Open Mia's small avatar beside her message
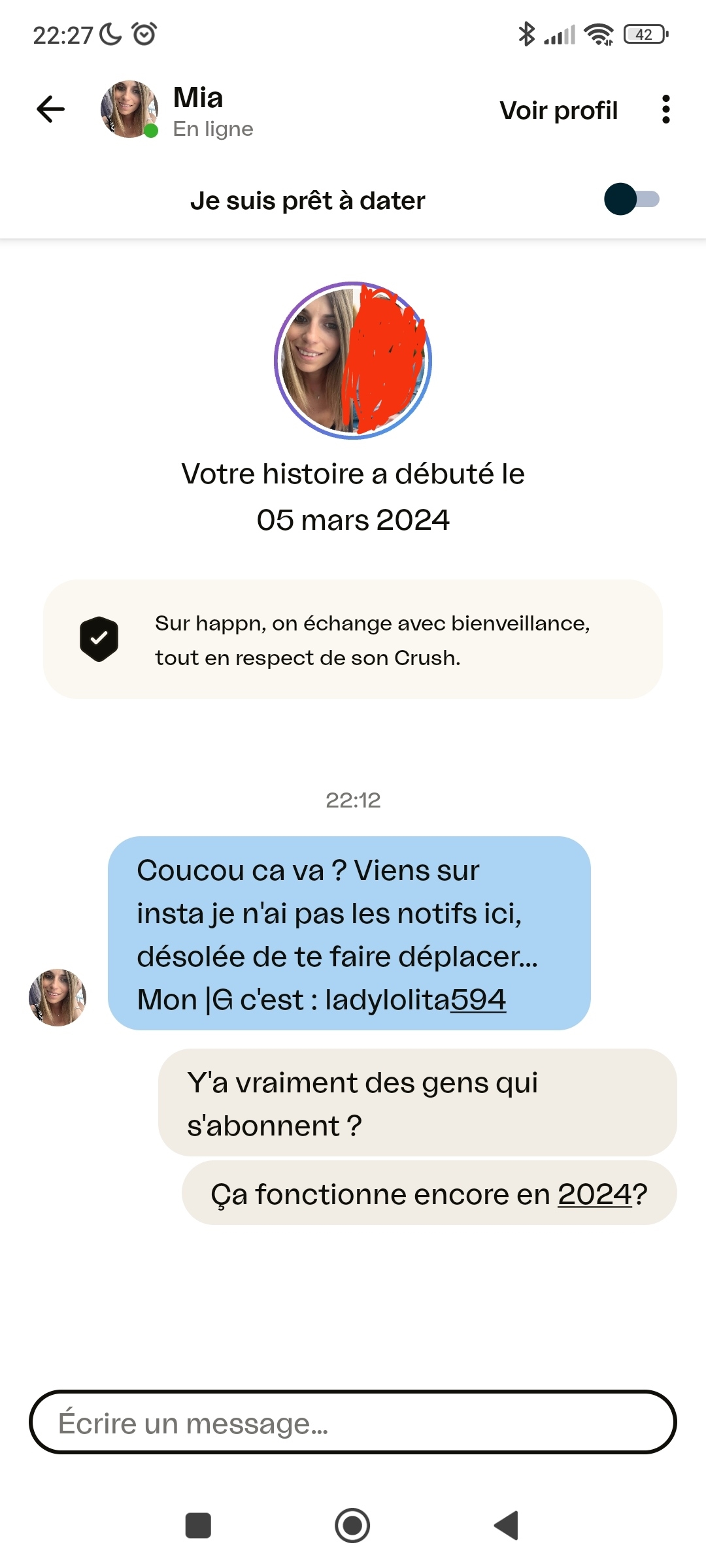The image size is (706, 1568). tap(58, 997)
